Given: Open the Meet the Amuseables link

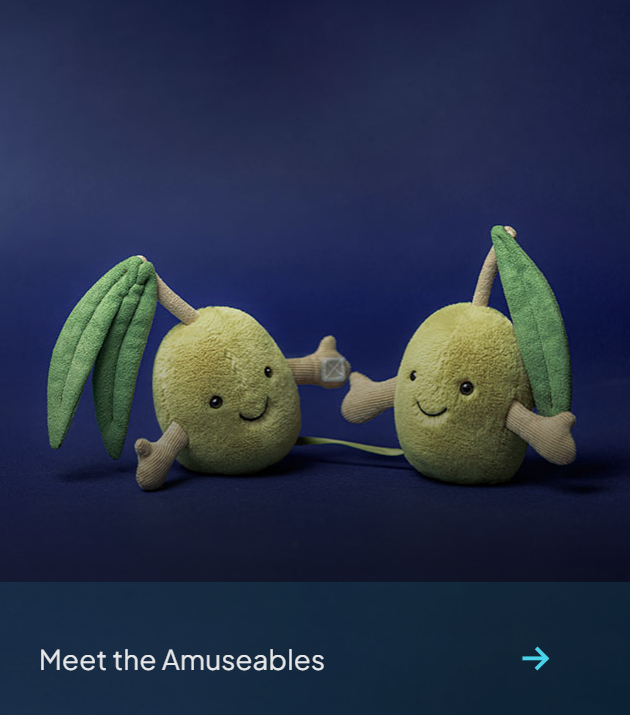Looking at the screenshot, I should click(182, 660).
